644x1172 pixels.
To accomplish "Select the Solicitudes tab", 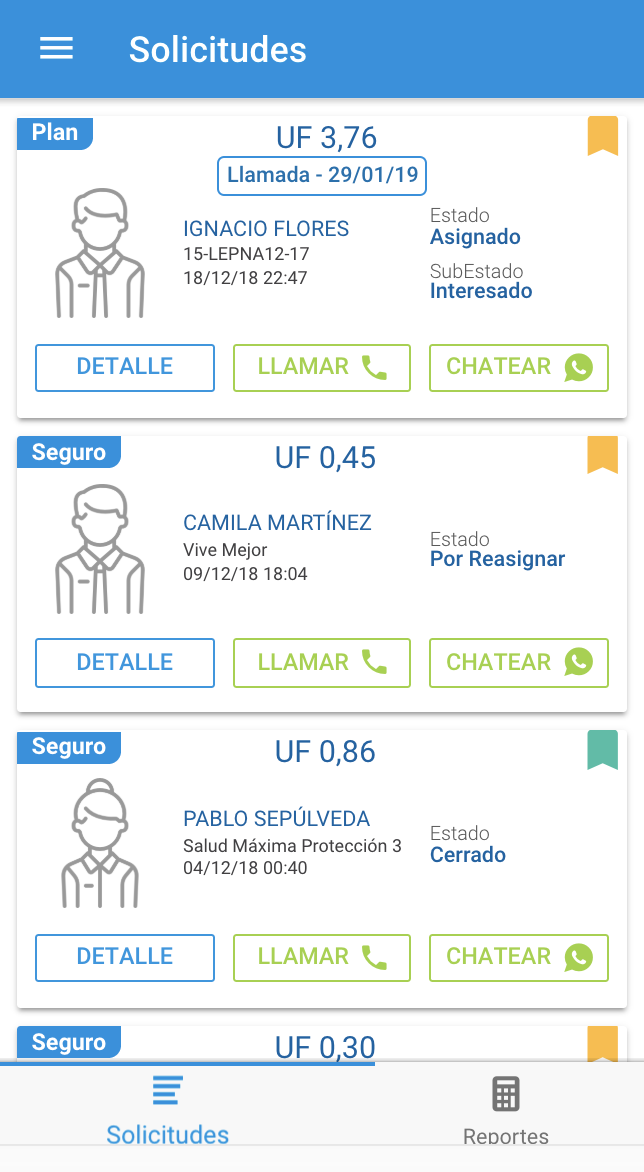I will [x=168, y=1110].
